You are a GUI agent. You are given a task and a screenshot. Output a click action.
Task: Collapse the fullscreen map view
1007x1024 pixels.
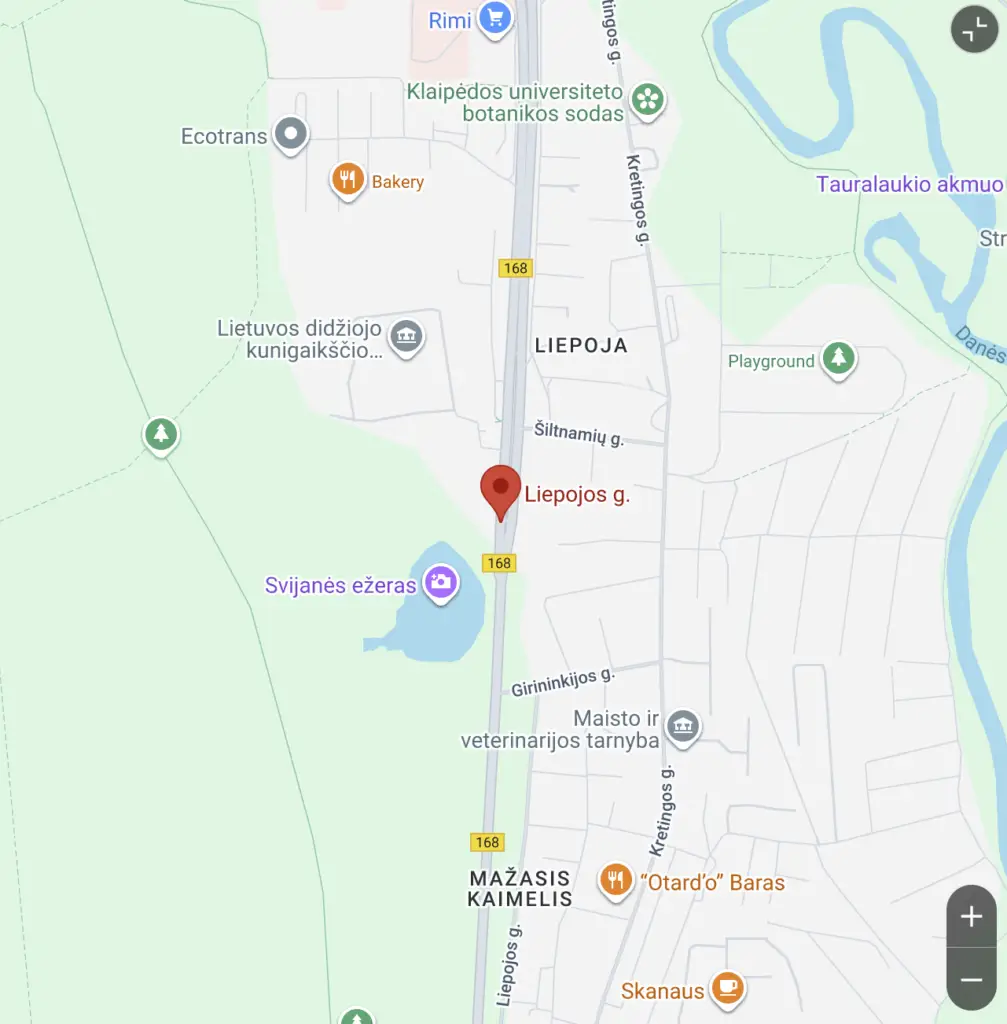point(974,29)
